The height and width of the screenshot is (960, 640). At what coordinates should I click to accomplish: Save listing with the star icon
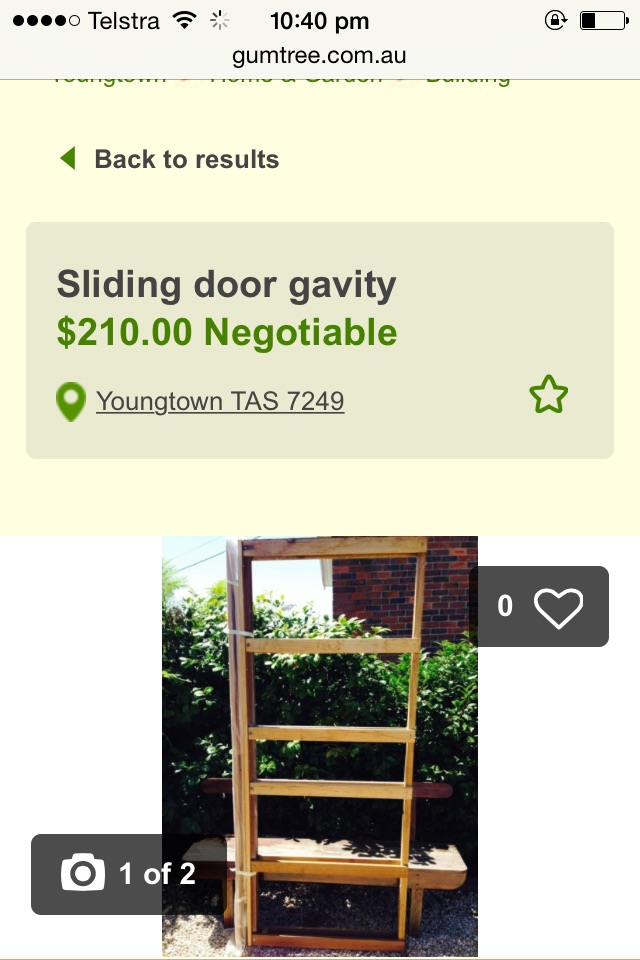(x=548, y=396)
